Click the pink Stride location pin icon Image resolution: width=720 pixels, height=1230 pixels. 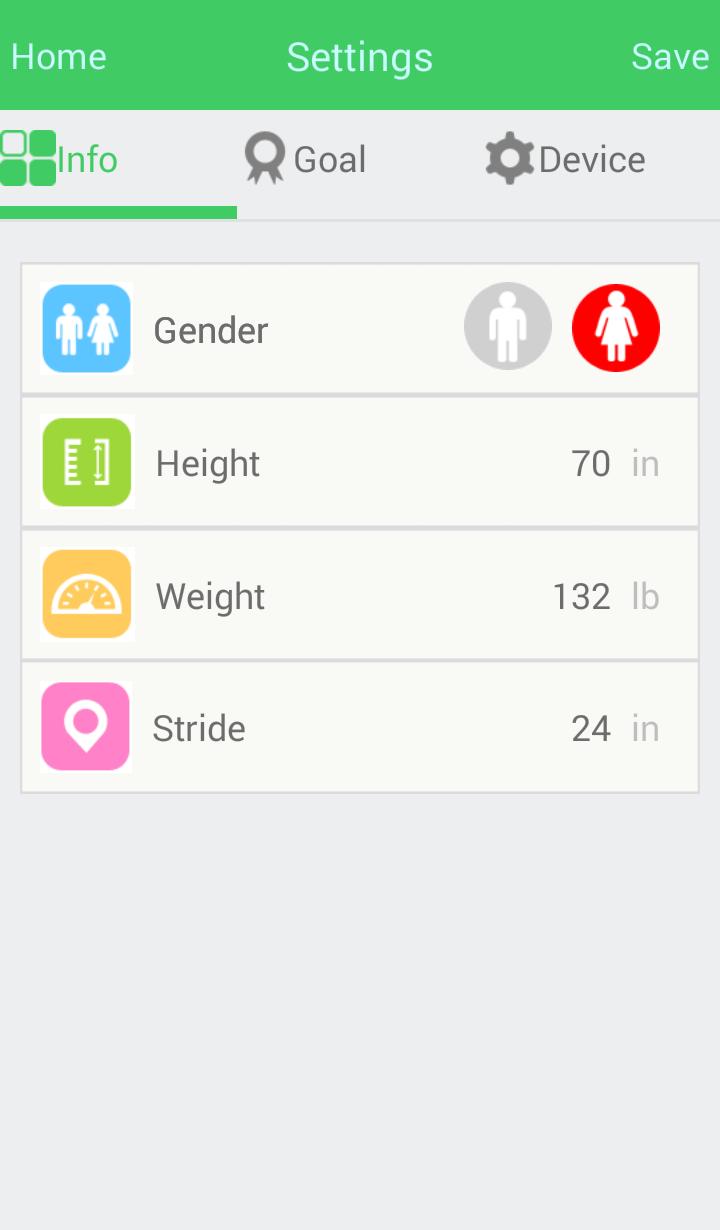click(x=86, y=727)
